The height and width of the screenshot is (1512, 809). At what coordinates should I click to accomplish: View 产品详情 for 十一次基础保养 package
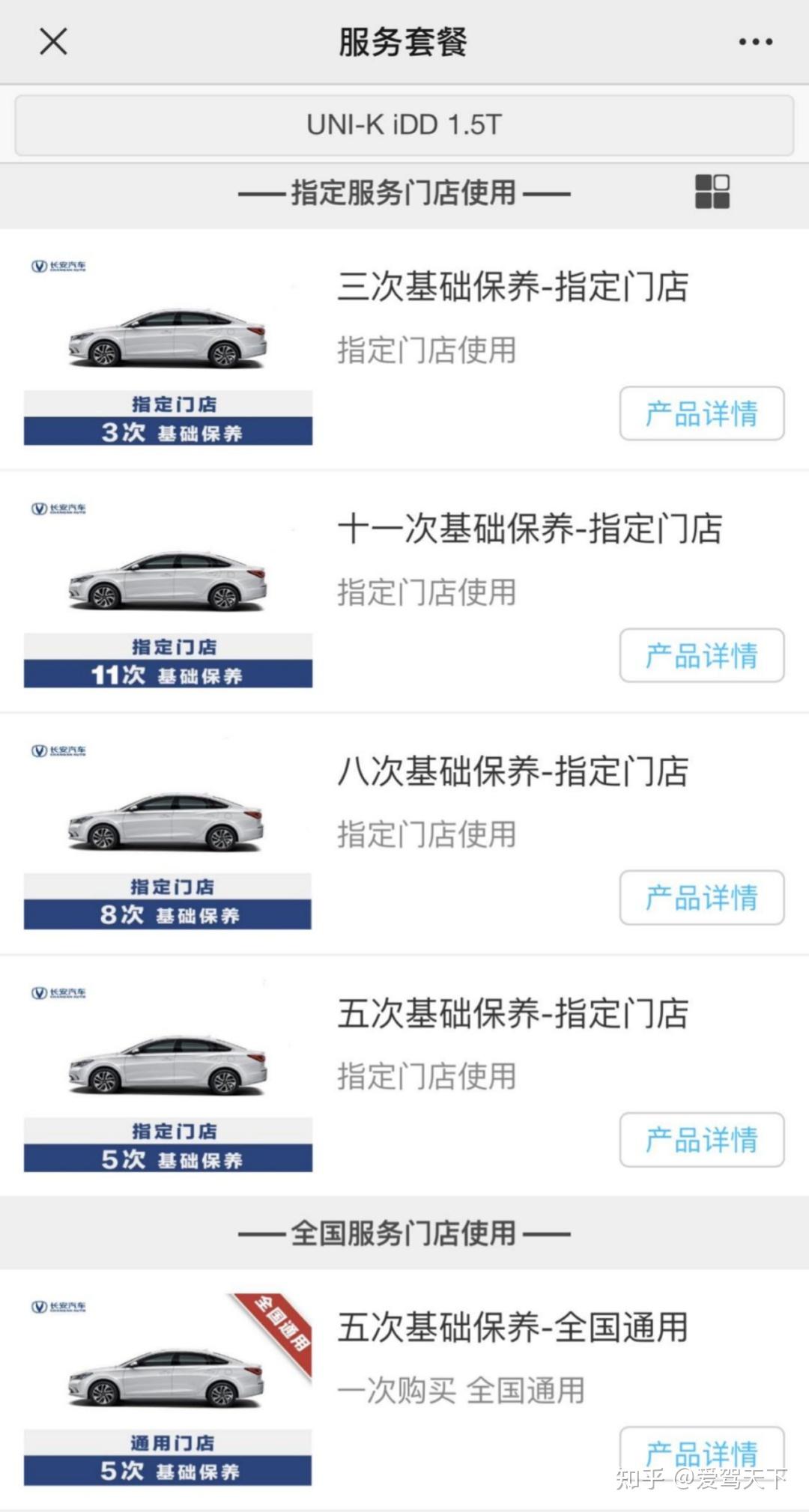[x=700, y=655]
